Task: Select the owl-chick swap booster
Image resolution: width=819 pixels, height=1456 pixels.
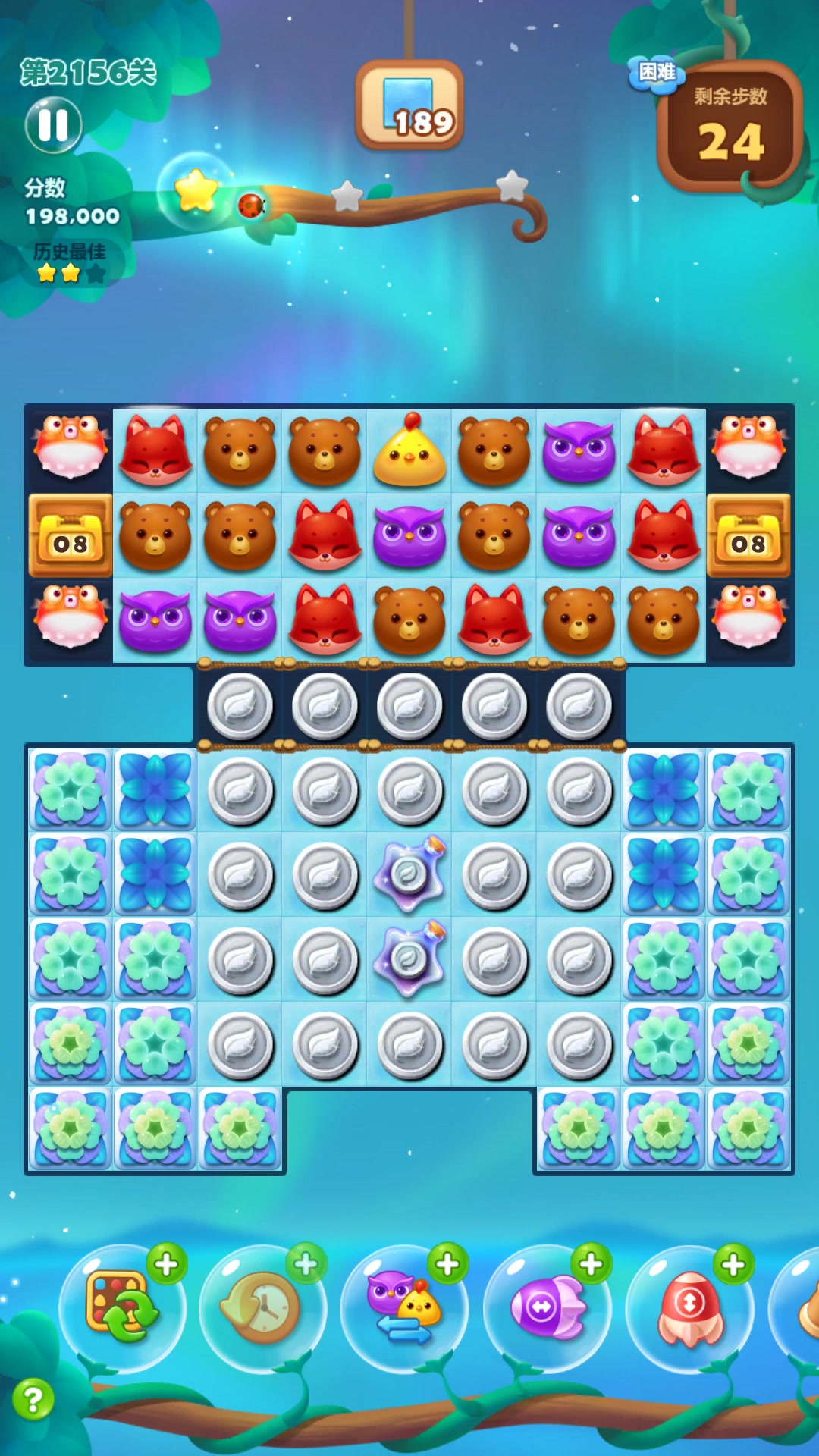Action: point(403,1307)
